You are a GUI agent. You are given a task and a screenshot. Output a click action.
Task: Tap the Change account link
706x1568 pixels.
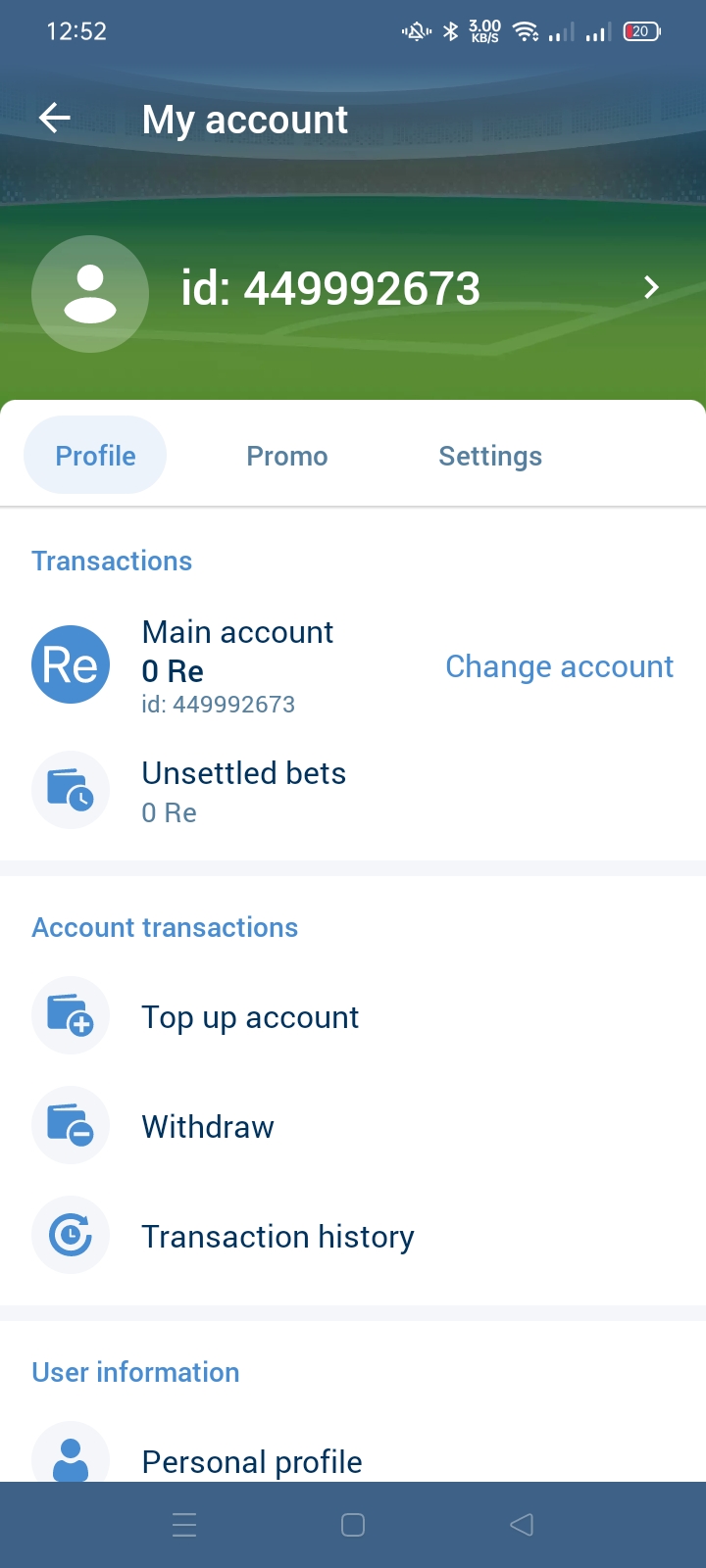(x=559, y=666)
